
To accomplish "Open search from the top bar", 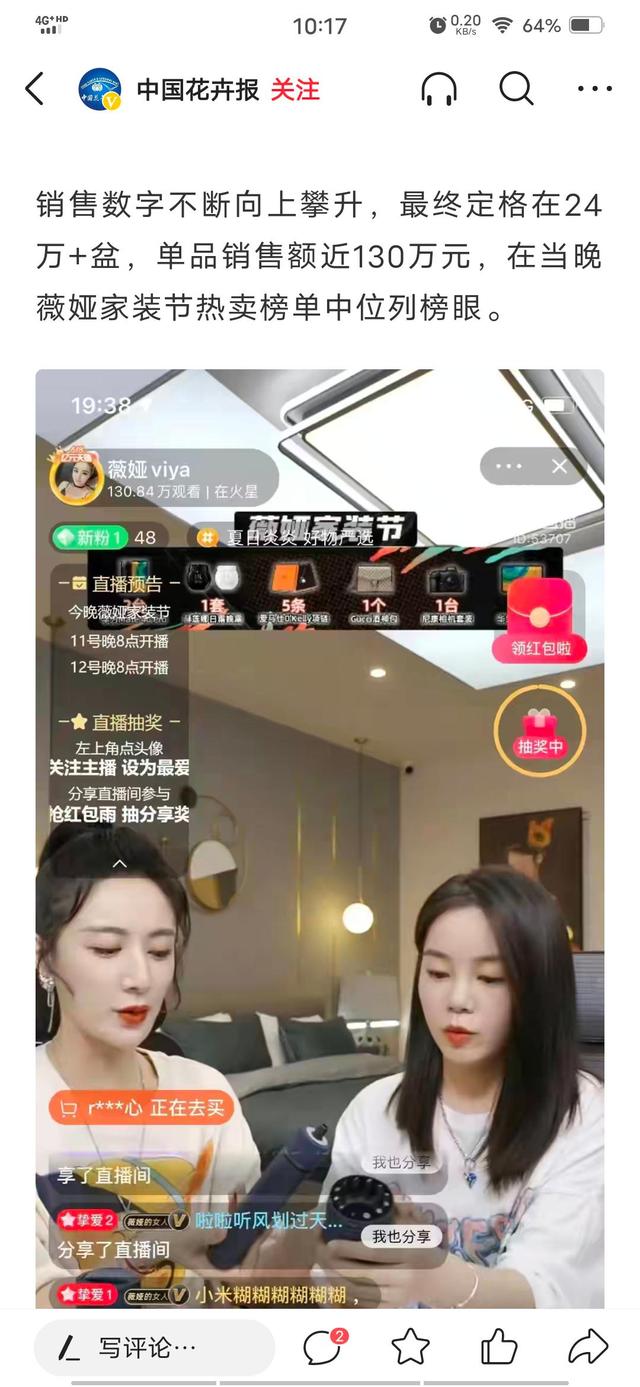I will [516, 89].
